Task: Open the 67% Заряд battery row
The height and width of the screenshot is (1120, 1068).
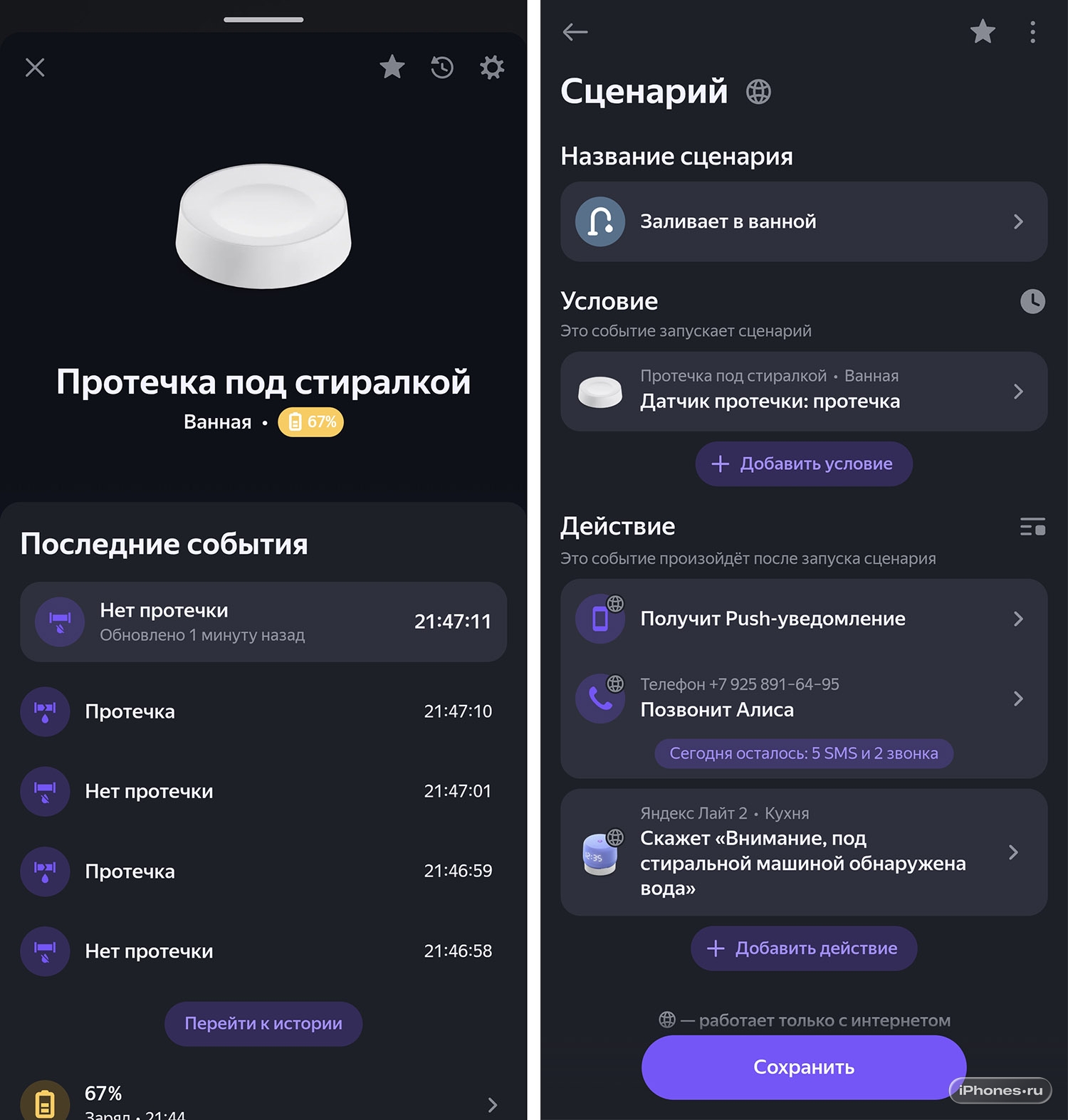Action: pos(263,1101)
